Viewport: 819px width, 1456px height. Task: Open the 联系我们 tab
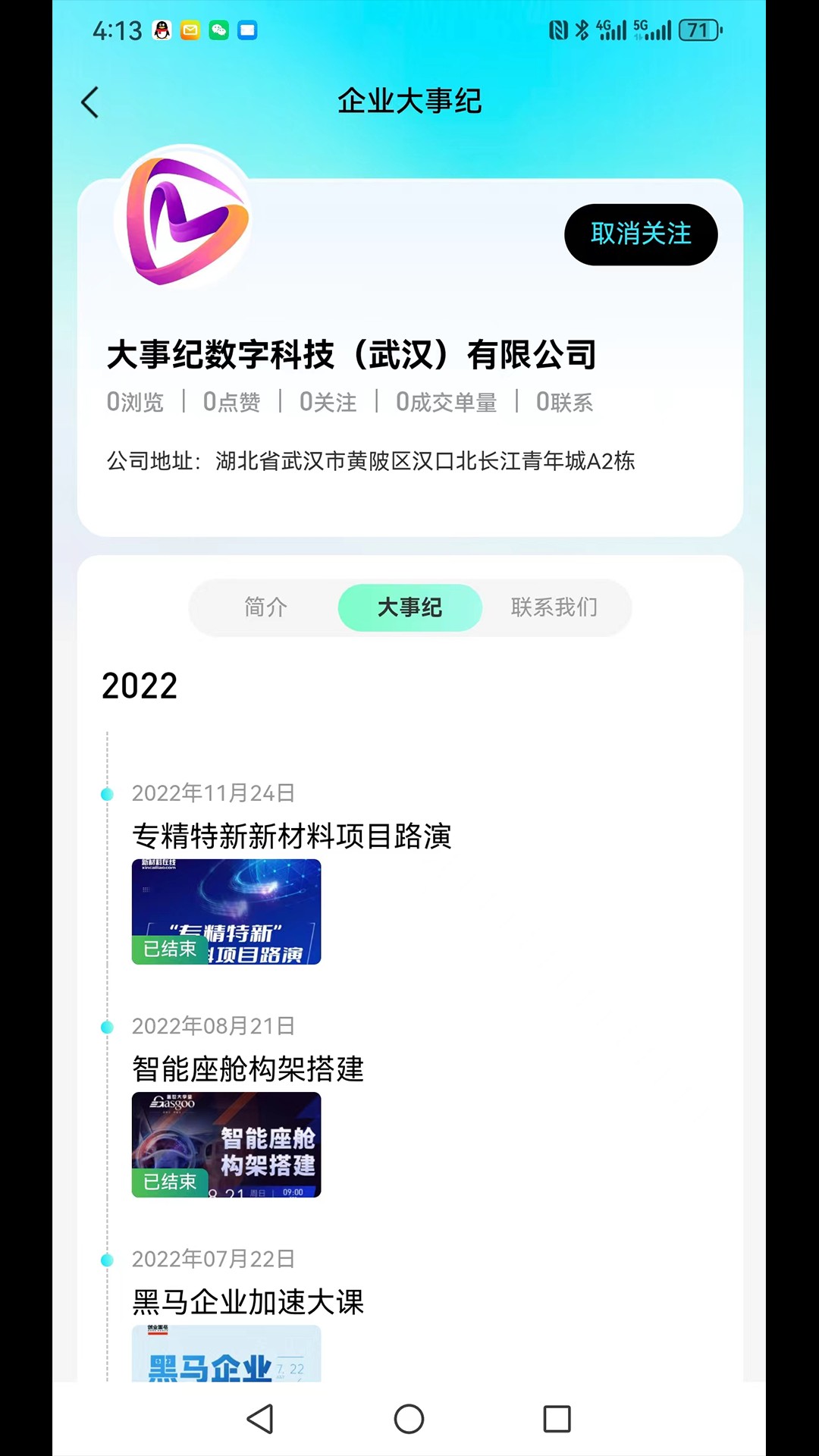pyautogui.click(x=554, y=607)
